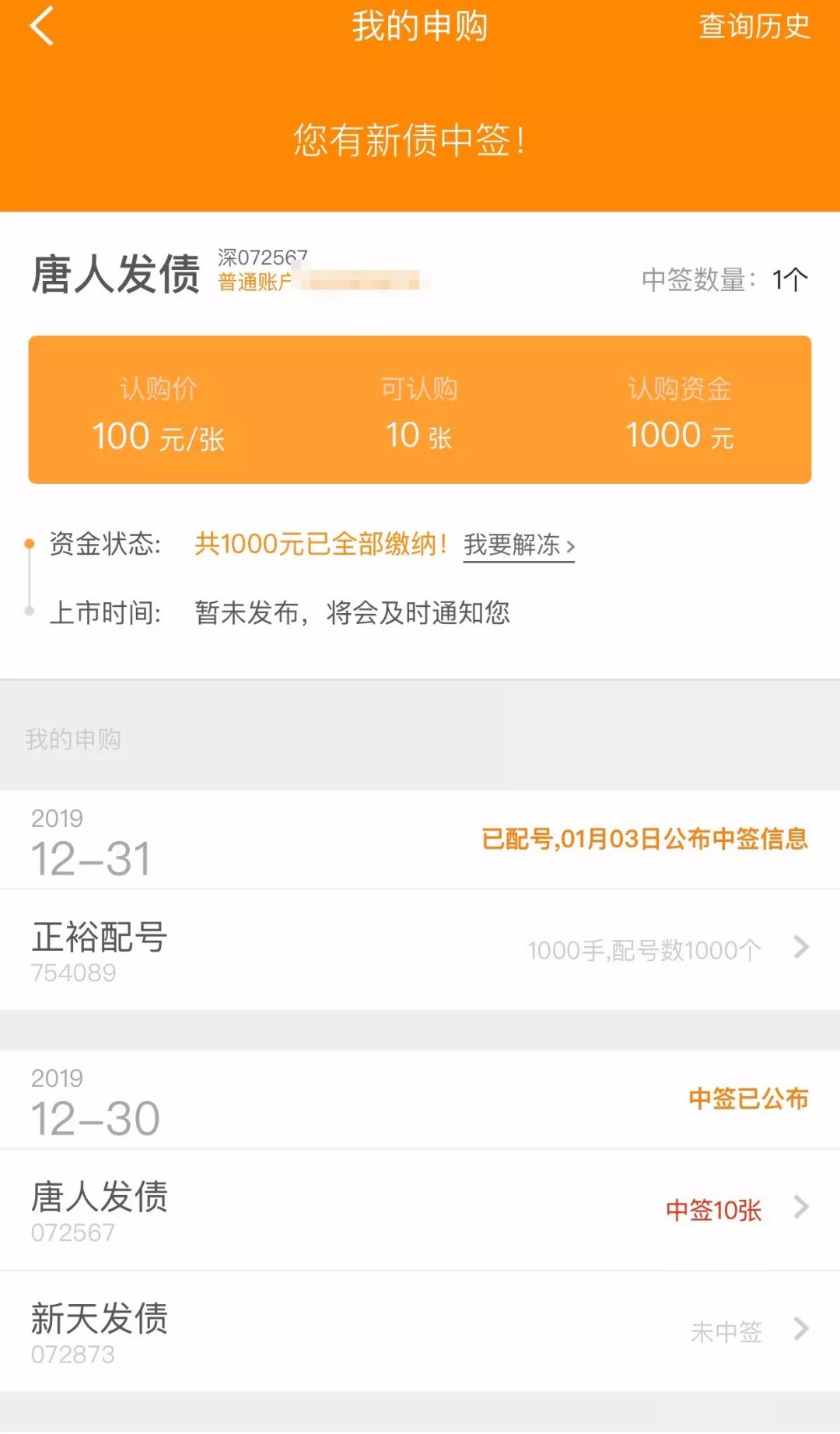Open the 正裕配号 754089 subscription row
This screenshot has width=840, height=1434.
coord(420,950)
